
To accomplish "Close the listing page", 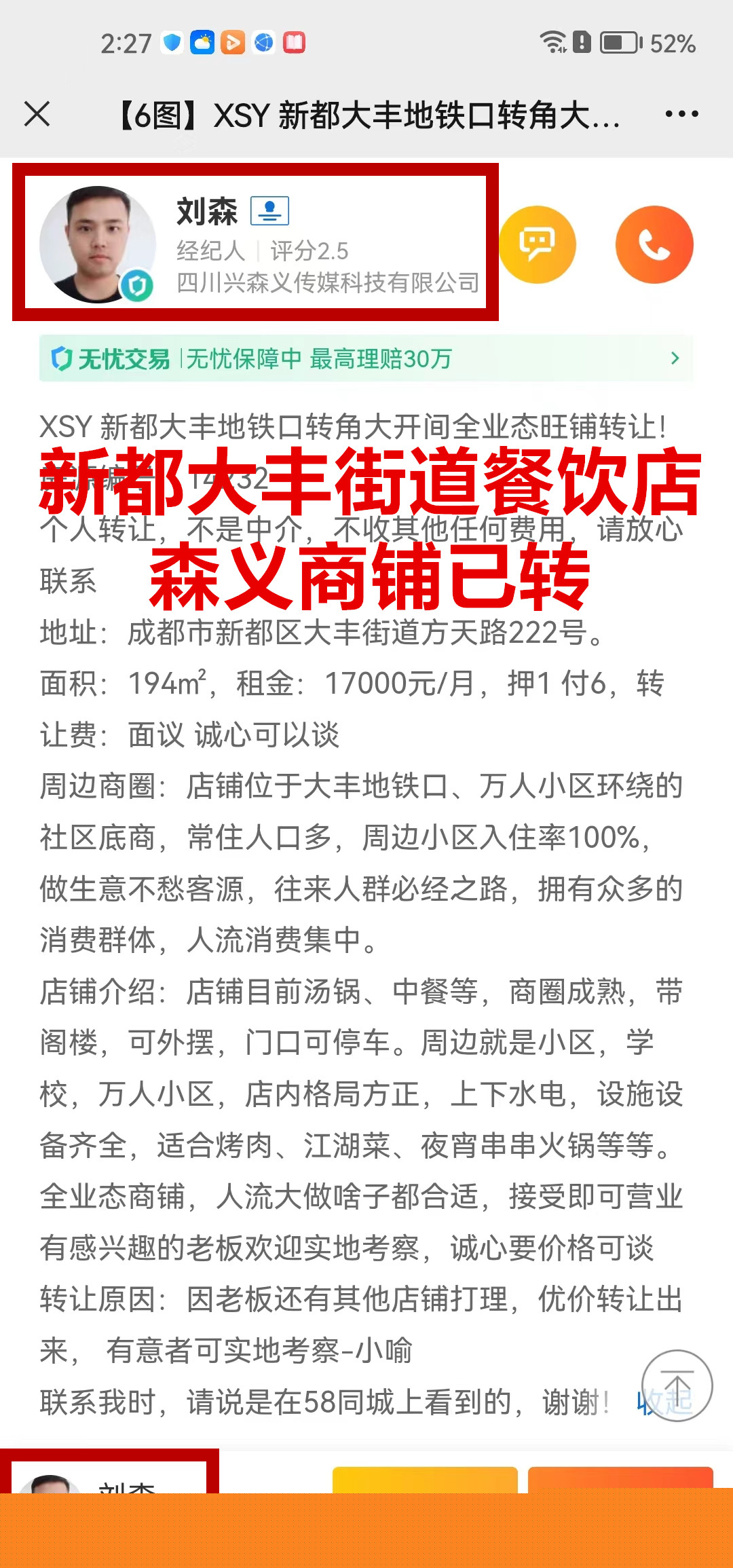I will tap(37, 114).
